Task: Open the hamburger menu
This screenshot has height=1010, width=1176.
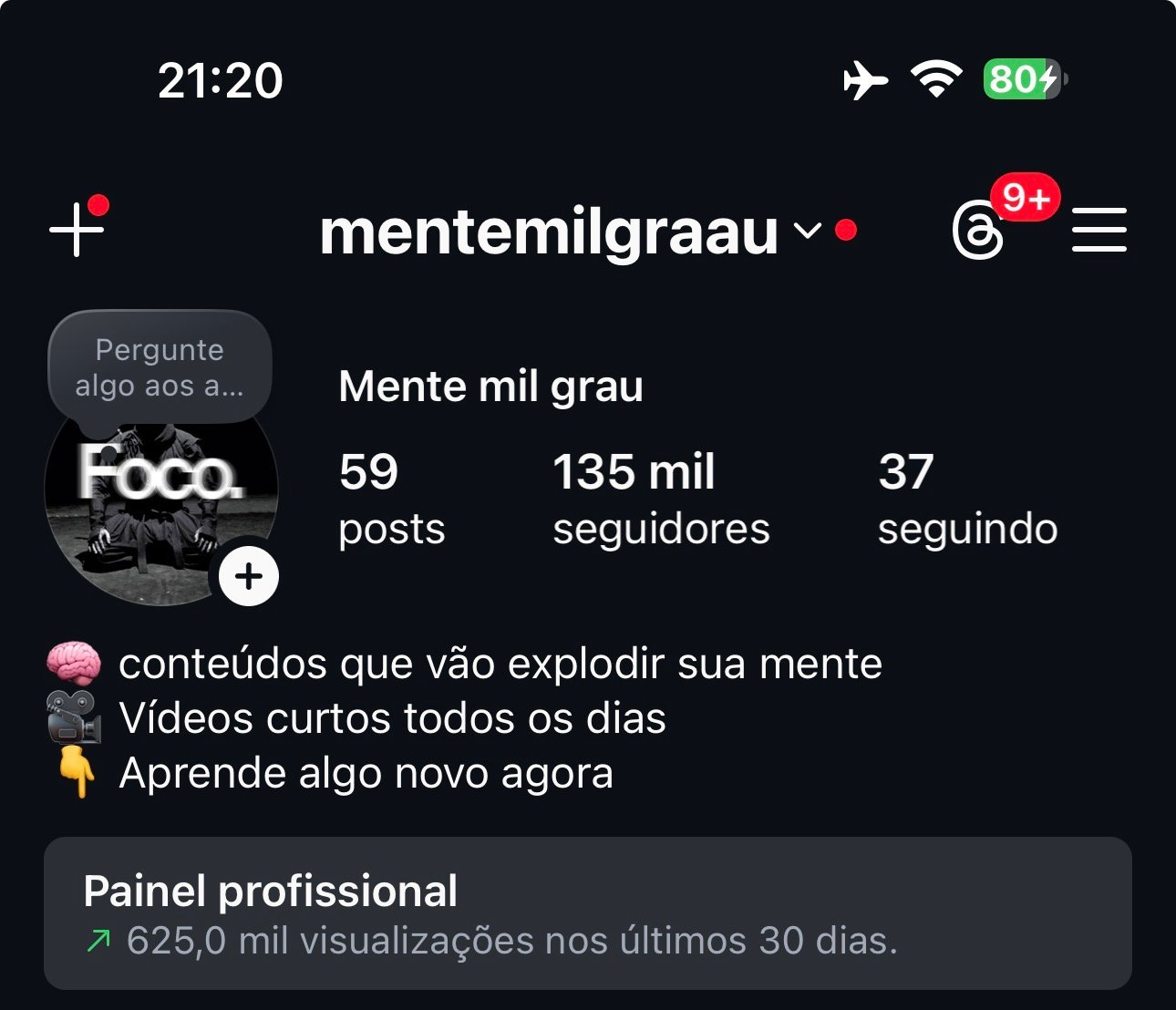Action: [1099, 230]
